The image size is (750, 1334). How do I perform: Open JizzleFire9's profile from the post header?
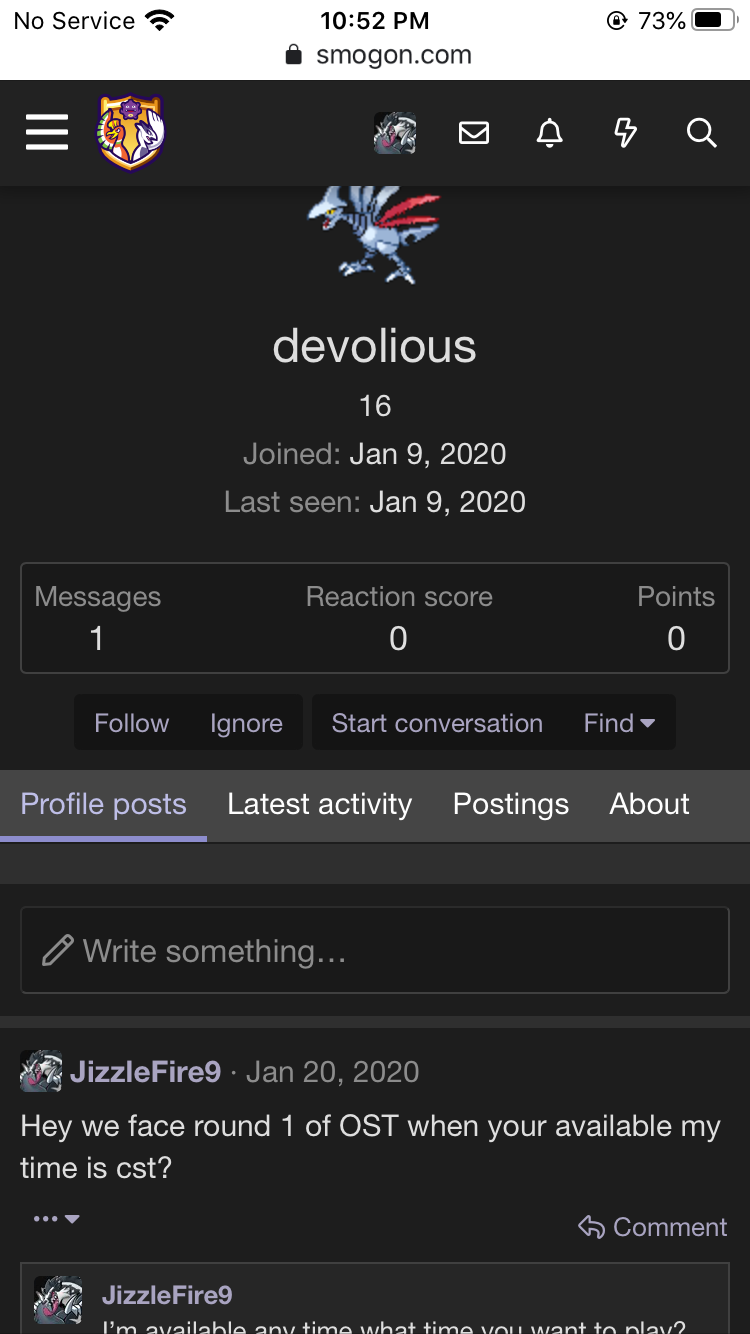[x=146, y=1072]
